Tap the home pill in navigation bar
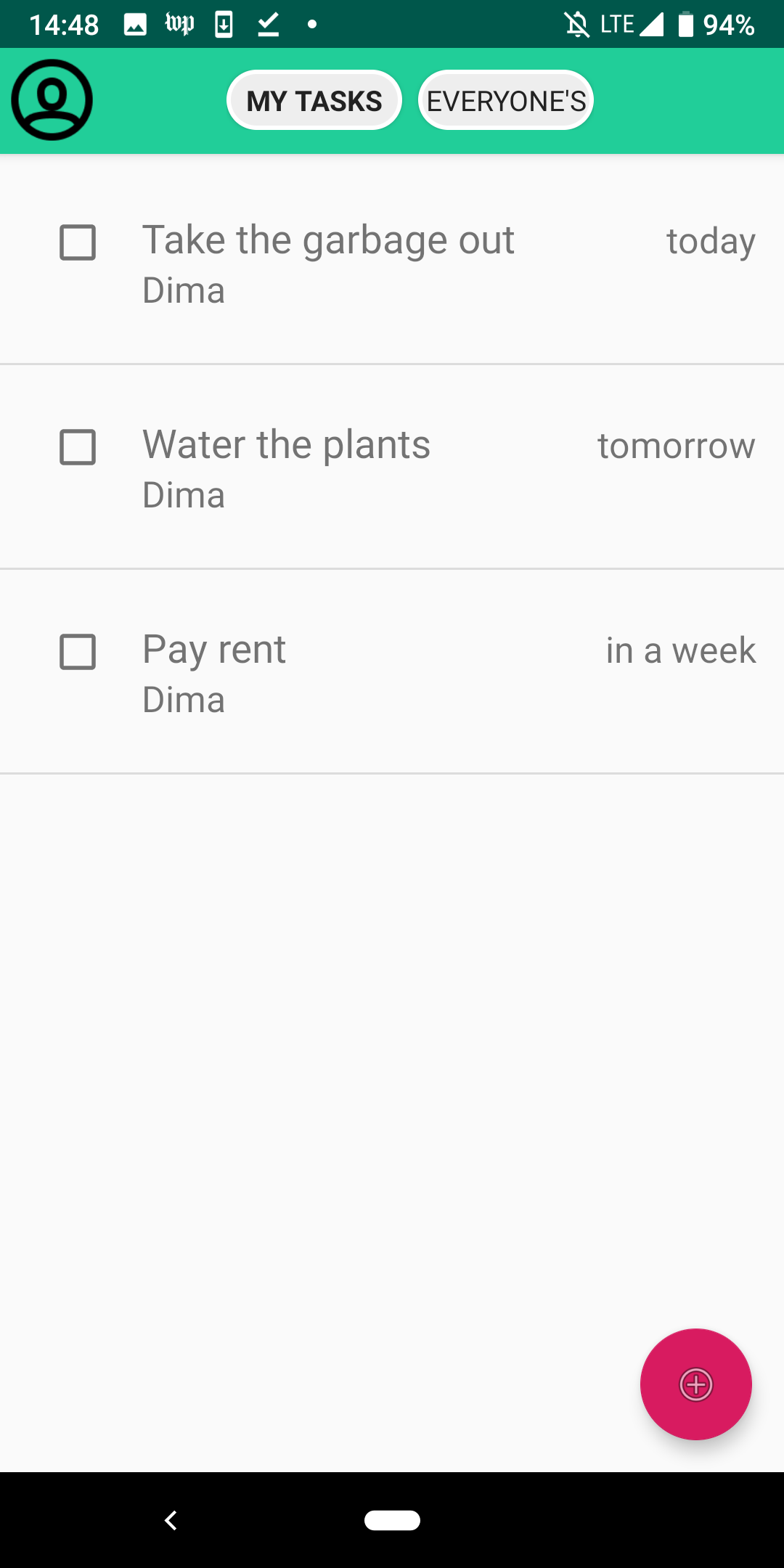 (392, 1520)
